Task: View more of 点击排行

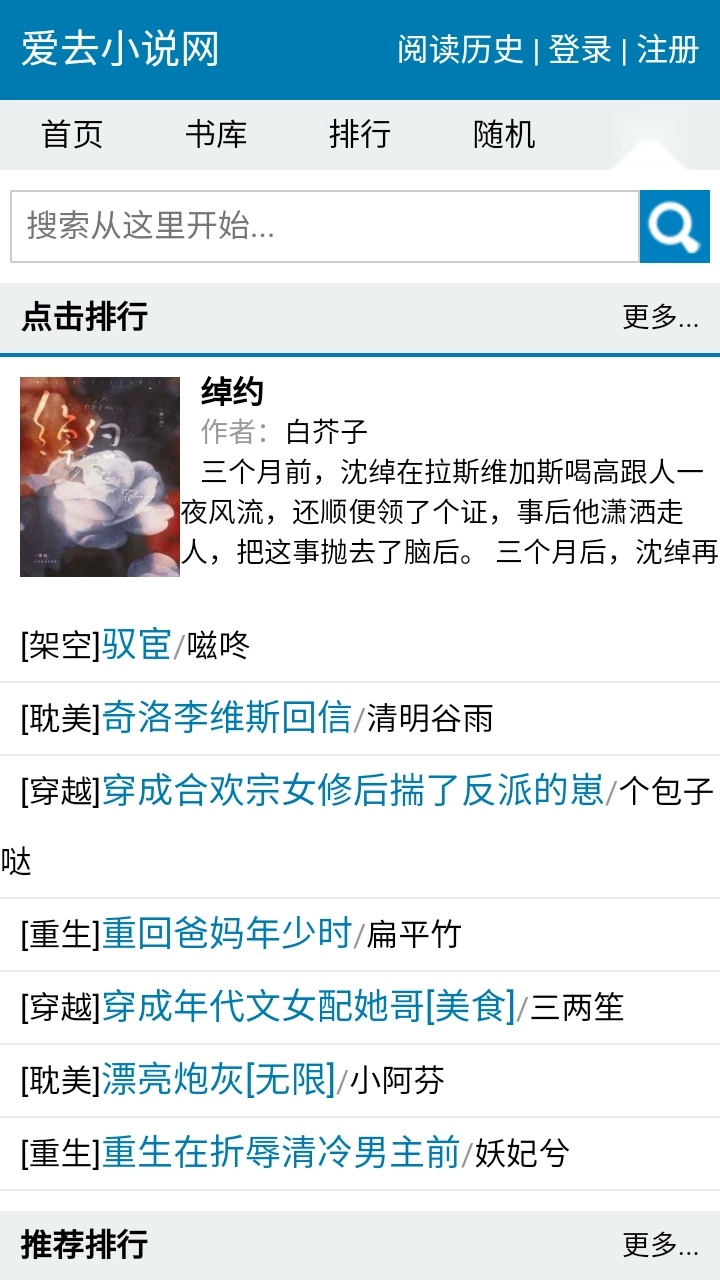Action: click(660, 317)
